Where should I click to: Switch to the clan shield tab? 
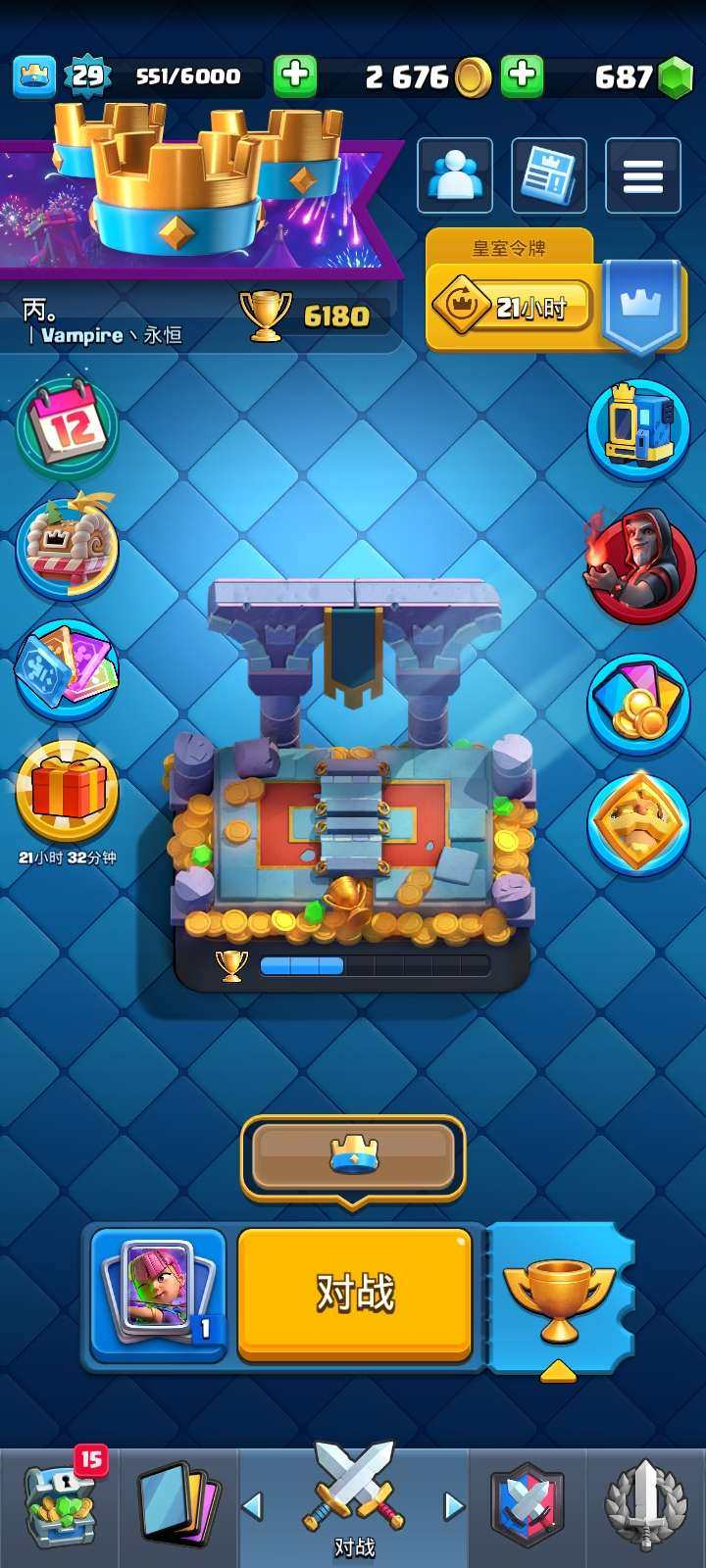(x=528, y=1506)
